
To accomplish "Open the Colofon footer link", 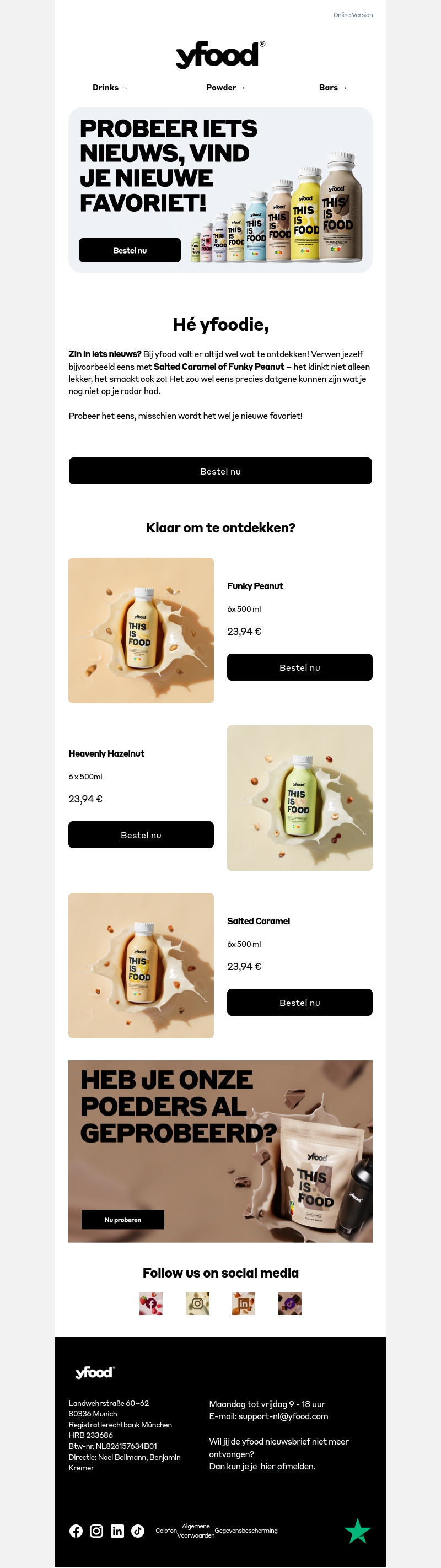I will pyautogui.click(x=166, y=1531).
